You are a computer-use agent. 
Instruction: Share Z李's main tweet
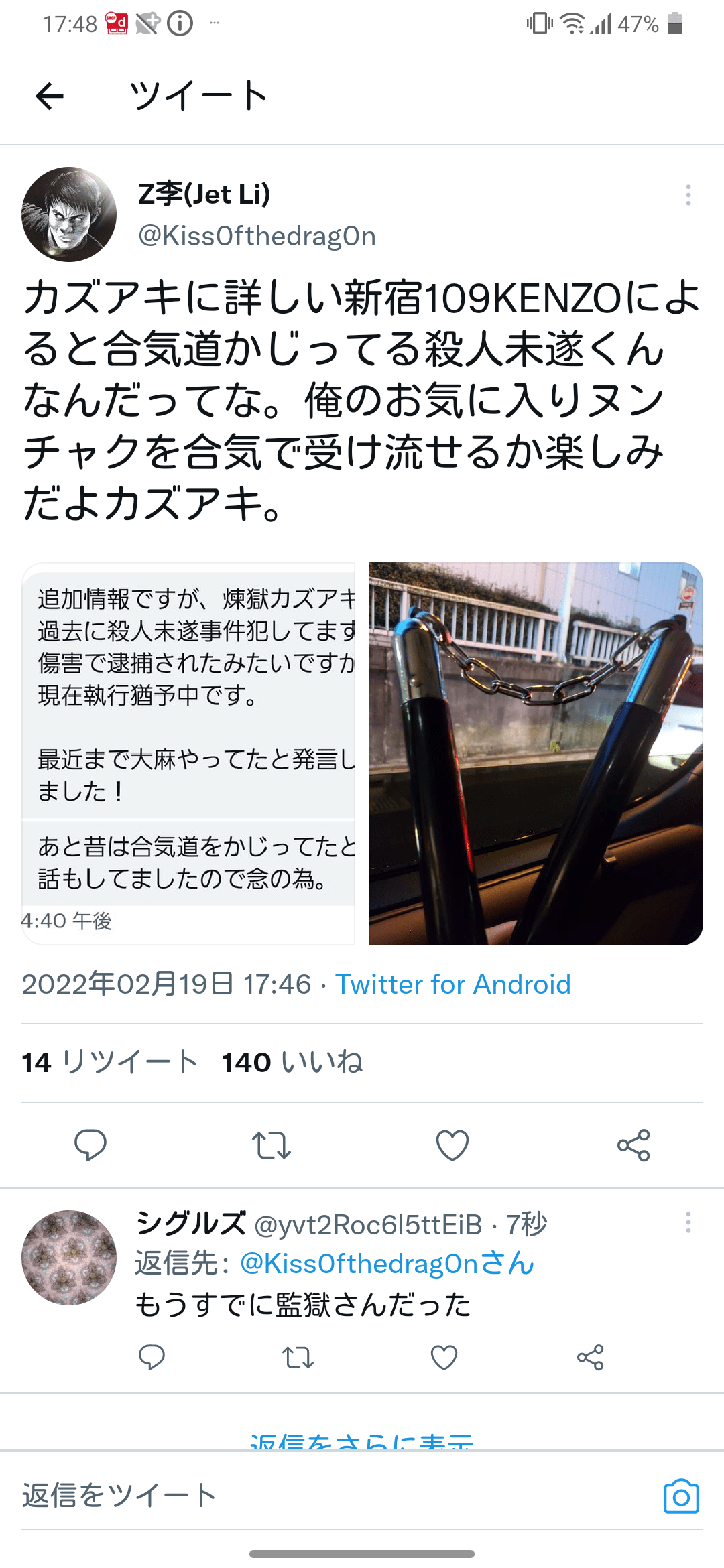pos(633,1145)
